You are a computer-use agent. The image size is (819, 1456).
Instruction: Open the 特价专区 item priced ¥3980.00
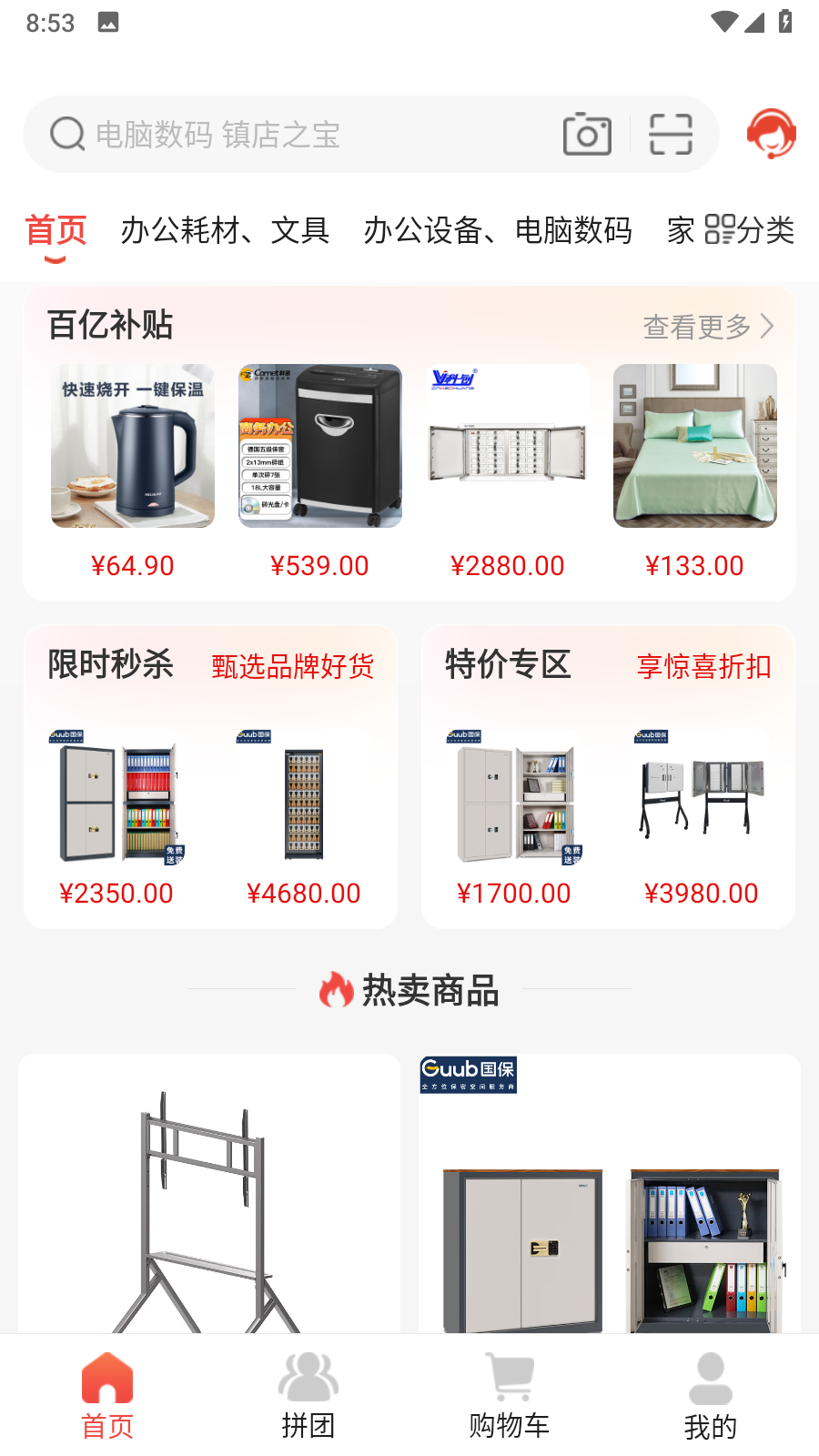(701, 796)
